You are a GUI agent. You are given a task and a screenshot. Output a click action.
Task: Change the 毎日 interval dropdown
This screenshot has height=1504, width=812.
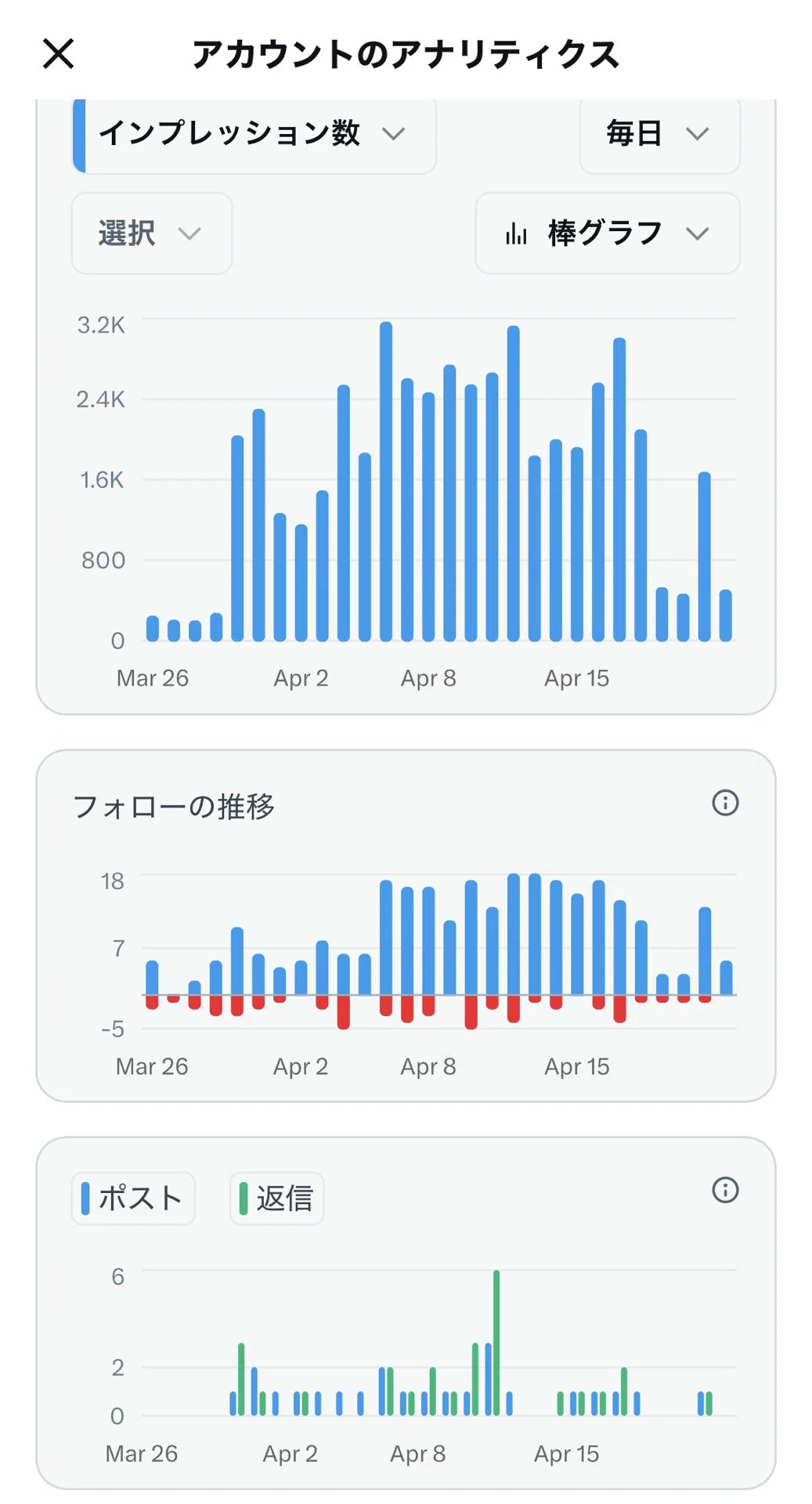point(659,135)
